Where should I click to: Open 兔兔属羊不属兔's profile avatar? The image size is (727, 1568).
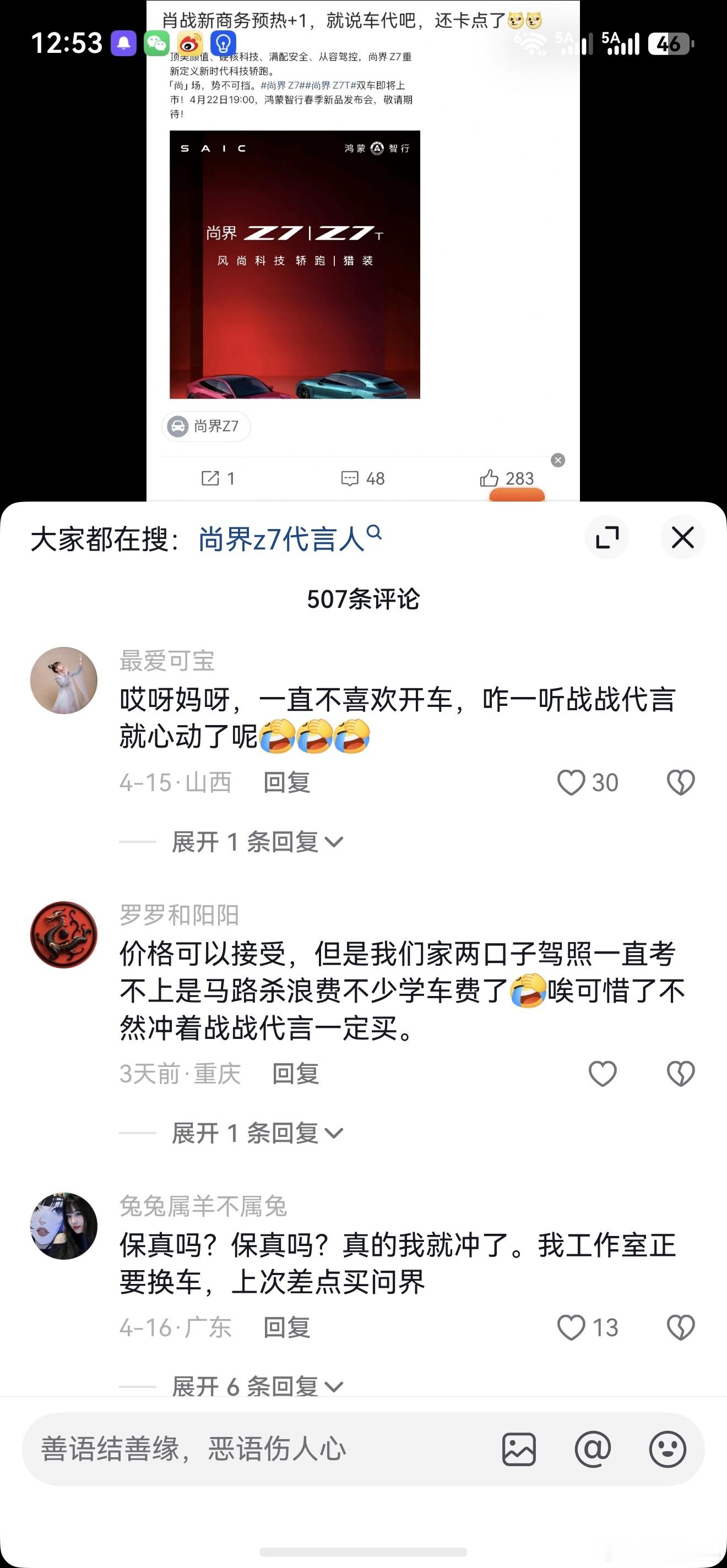click(x=63, y=1227)
